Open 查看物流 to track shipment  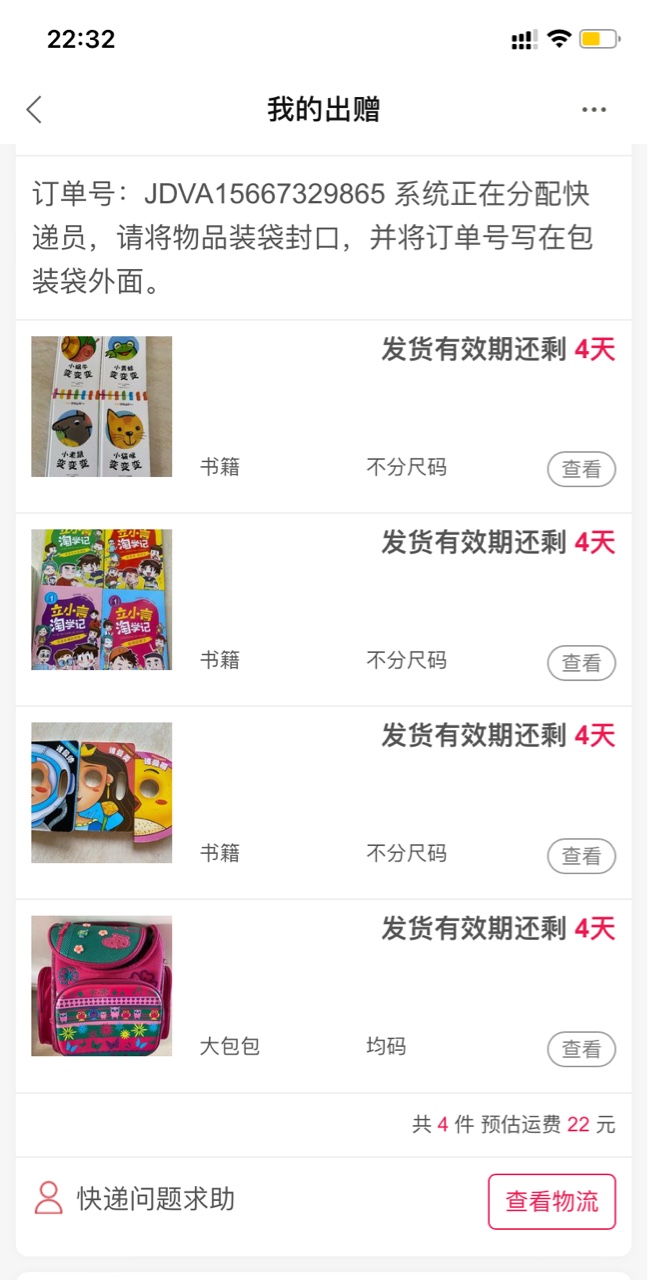tap(551, 1201)
